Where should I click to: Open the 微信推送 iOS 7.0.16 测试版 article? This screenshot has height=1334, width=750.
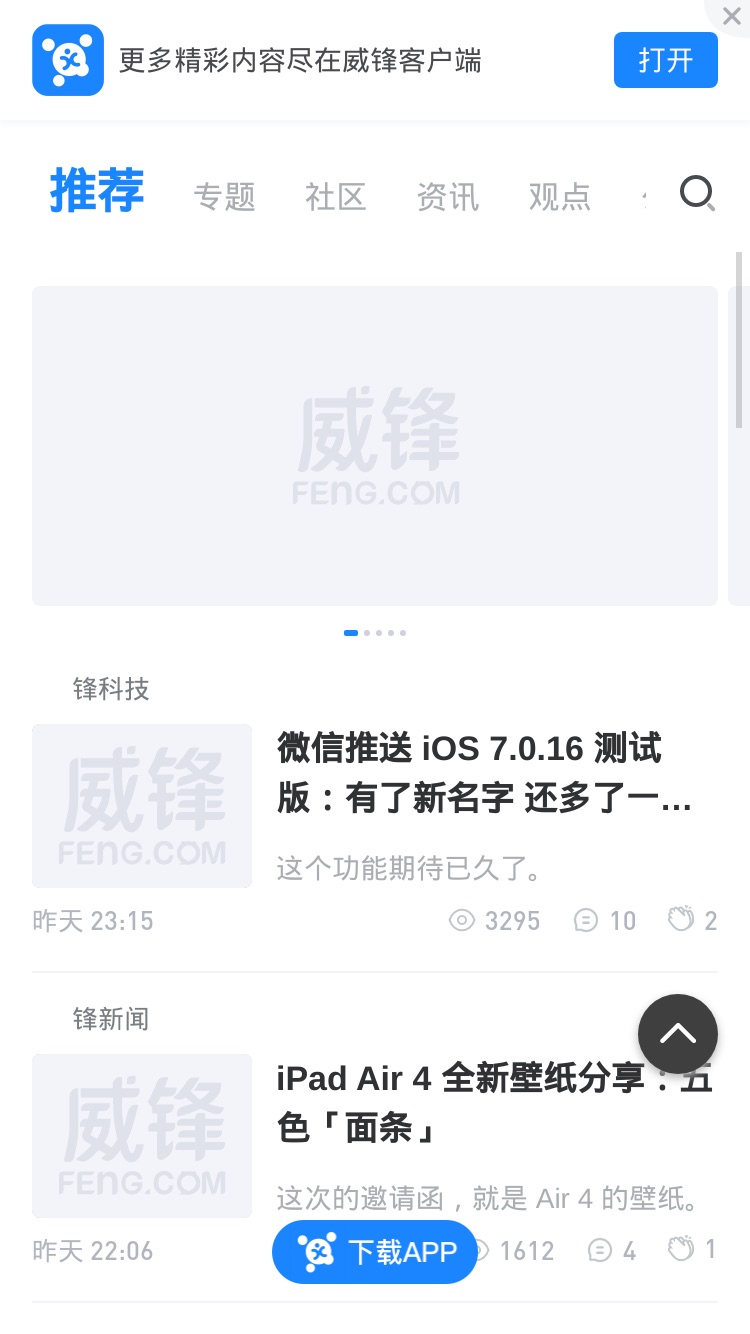484,774
